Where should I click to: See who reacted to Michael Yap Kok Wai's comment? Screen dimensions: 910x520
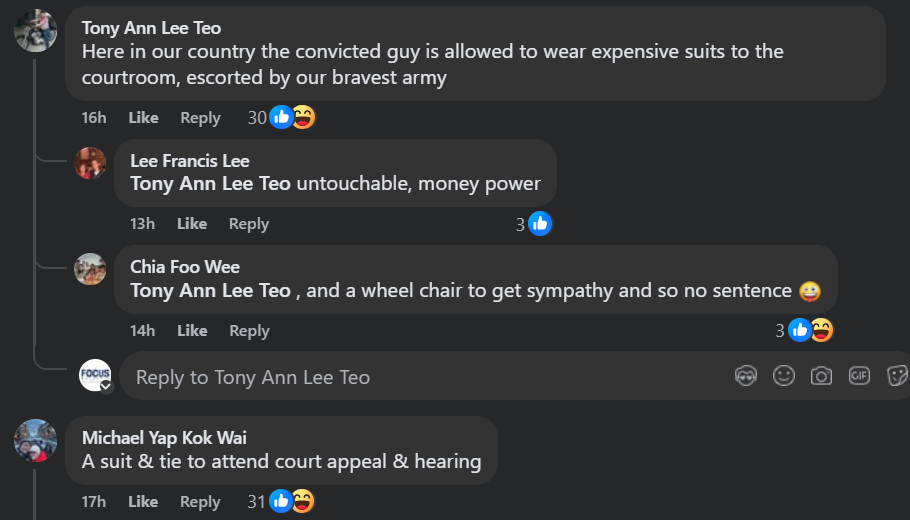pos(291,502)
